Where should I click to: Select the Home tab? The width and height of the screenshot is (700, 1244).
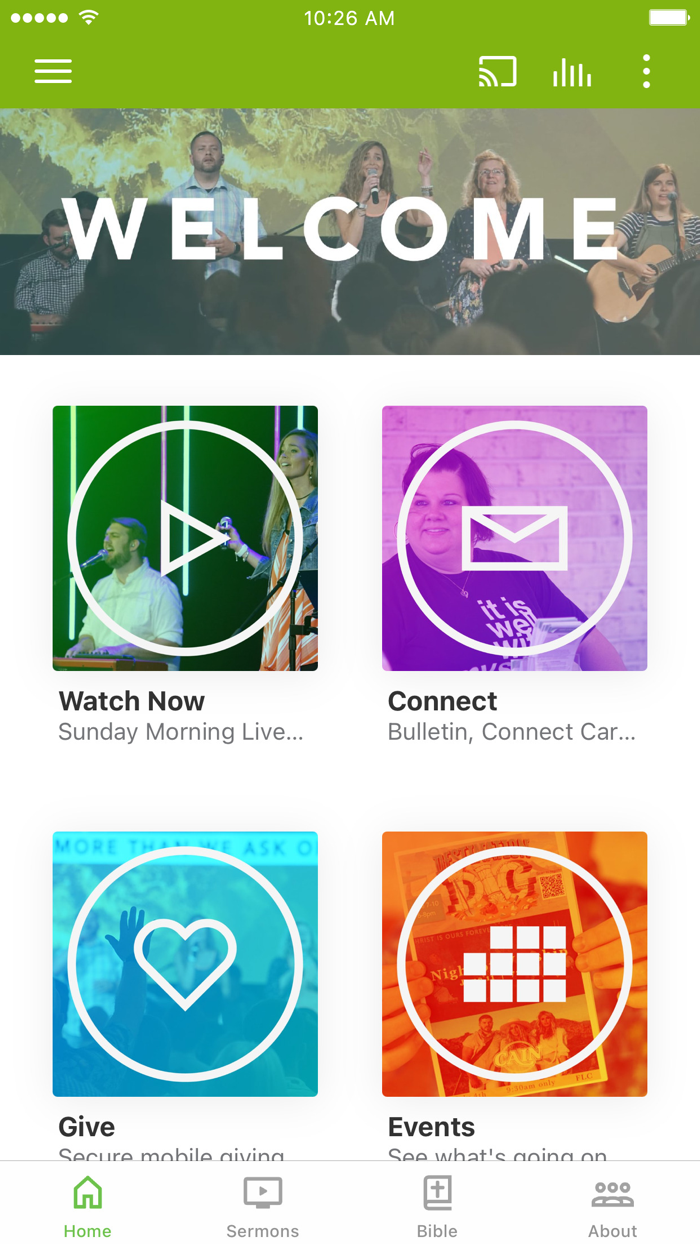click(88, 1207)
